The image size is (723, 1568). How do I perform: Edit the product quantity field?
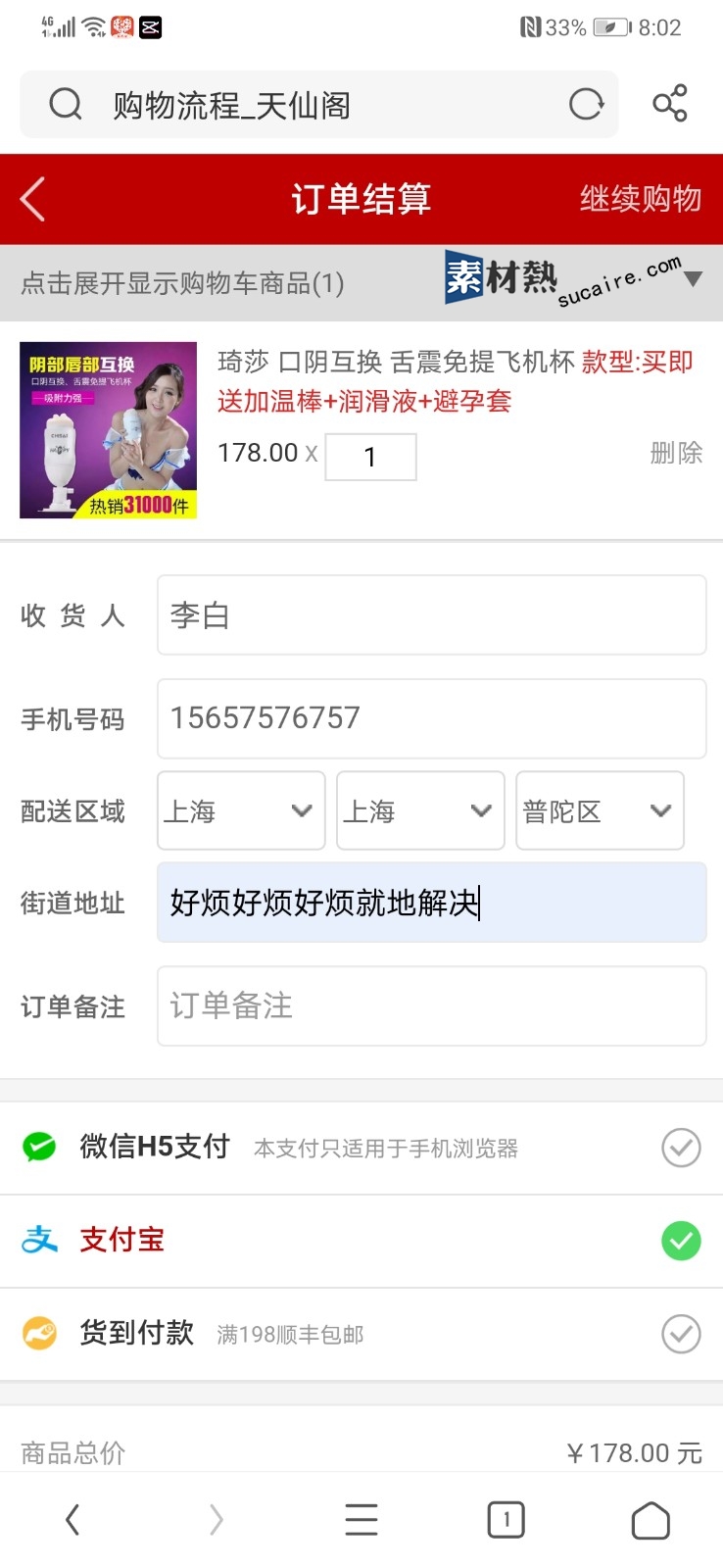(370, 457)
